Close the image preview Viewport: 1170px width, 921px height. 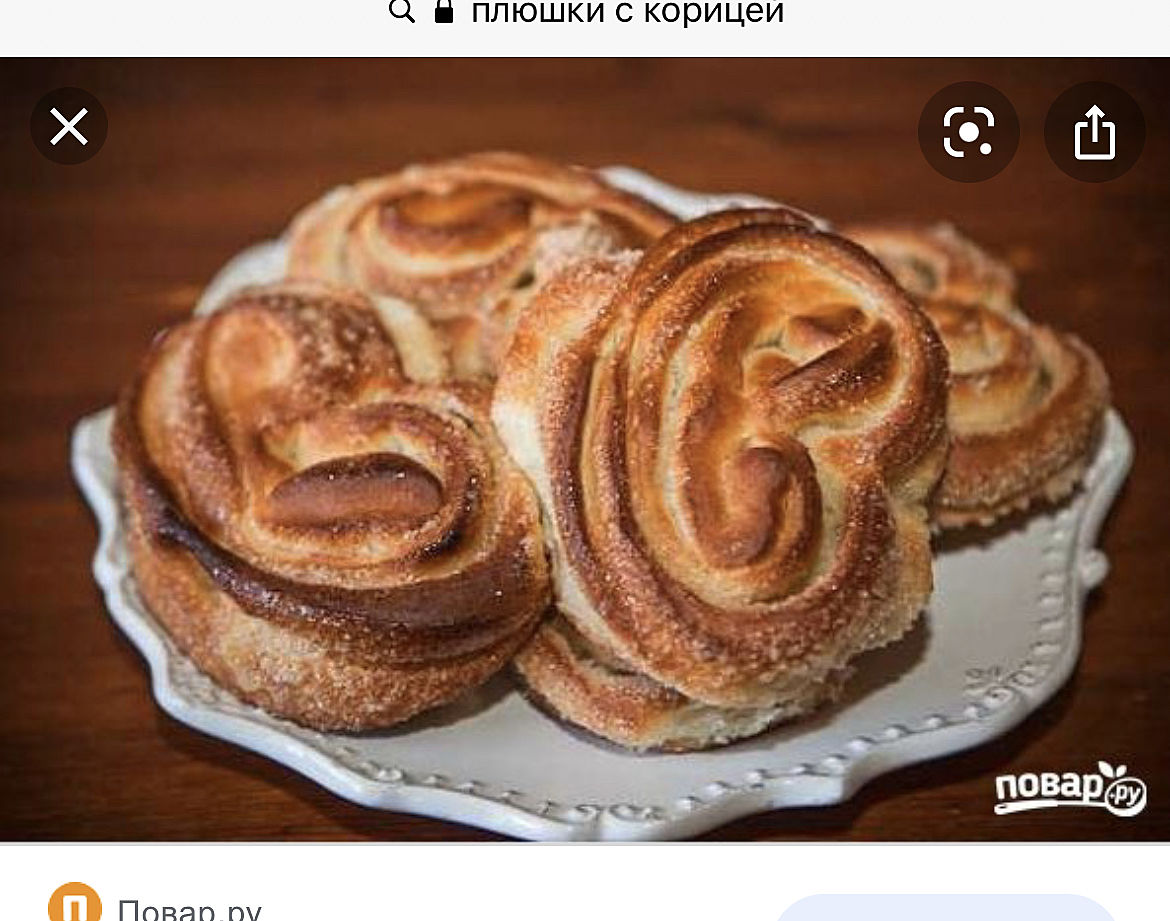tap(69, 127)
